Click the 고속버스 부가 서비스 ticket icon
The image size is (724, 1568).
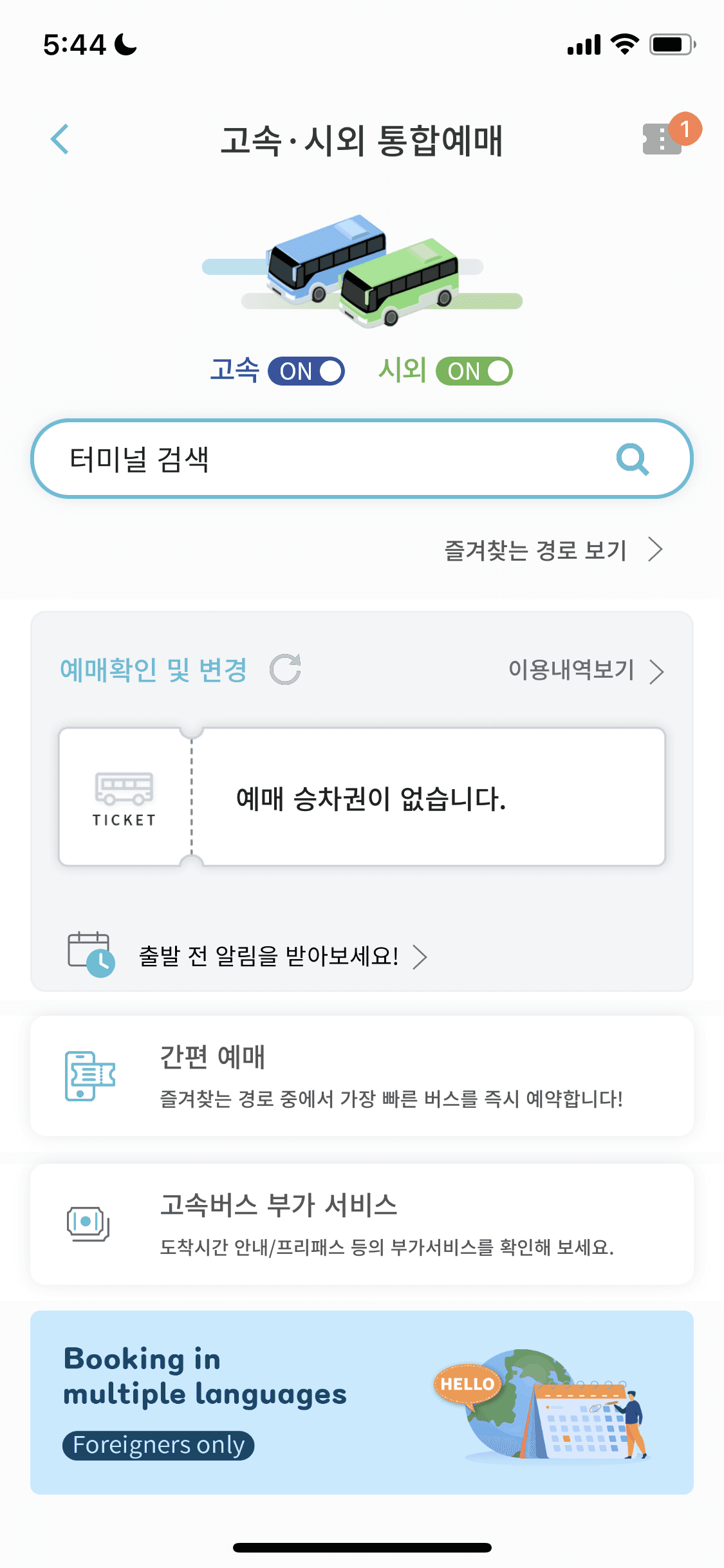[89, 1222]
